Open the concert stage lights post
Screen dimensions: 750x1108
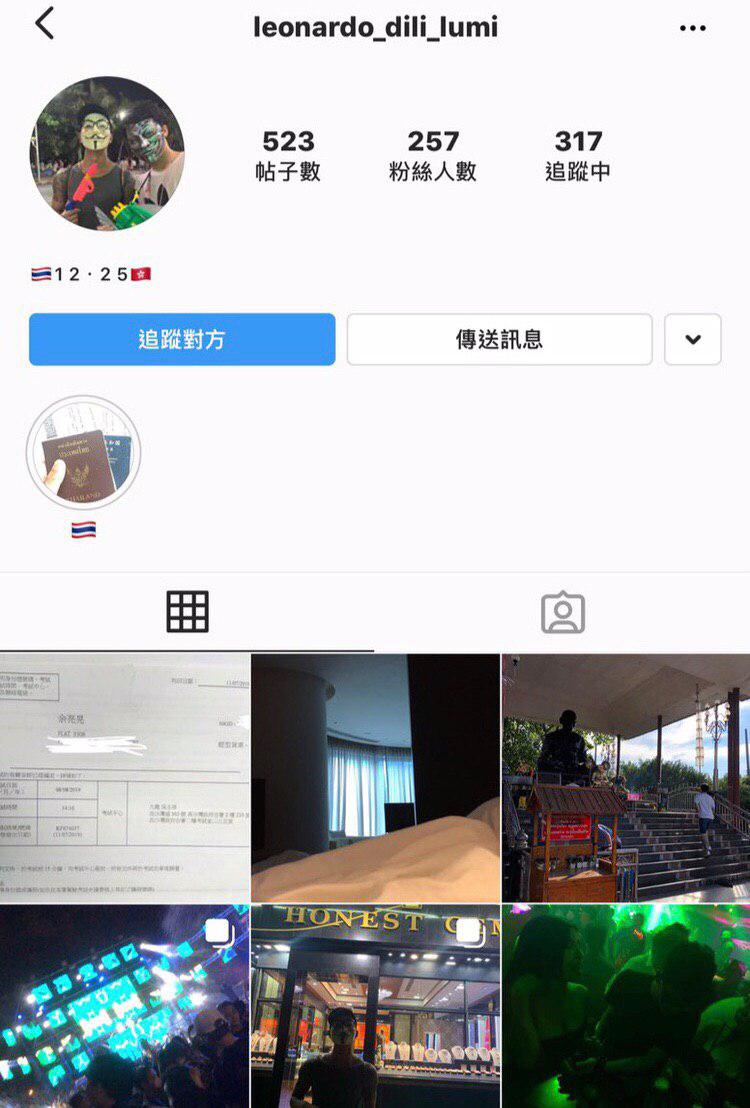124,1005
